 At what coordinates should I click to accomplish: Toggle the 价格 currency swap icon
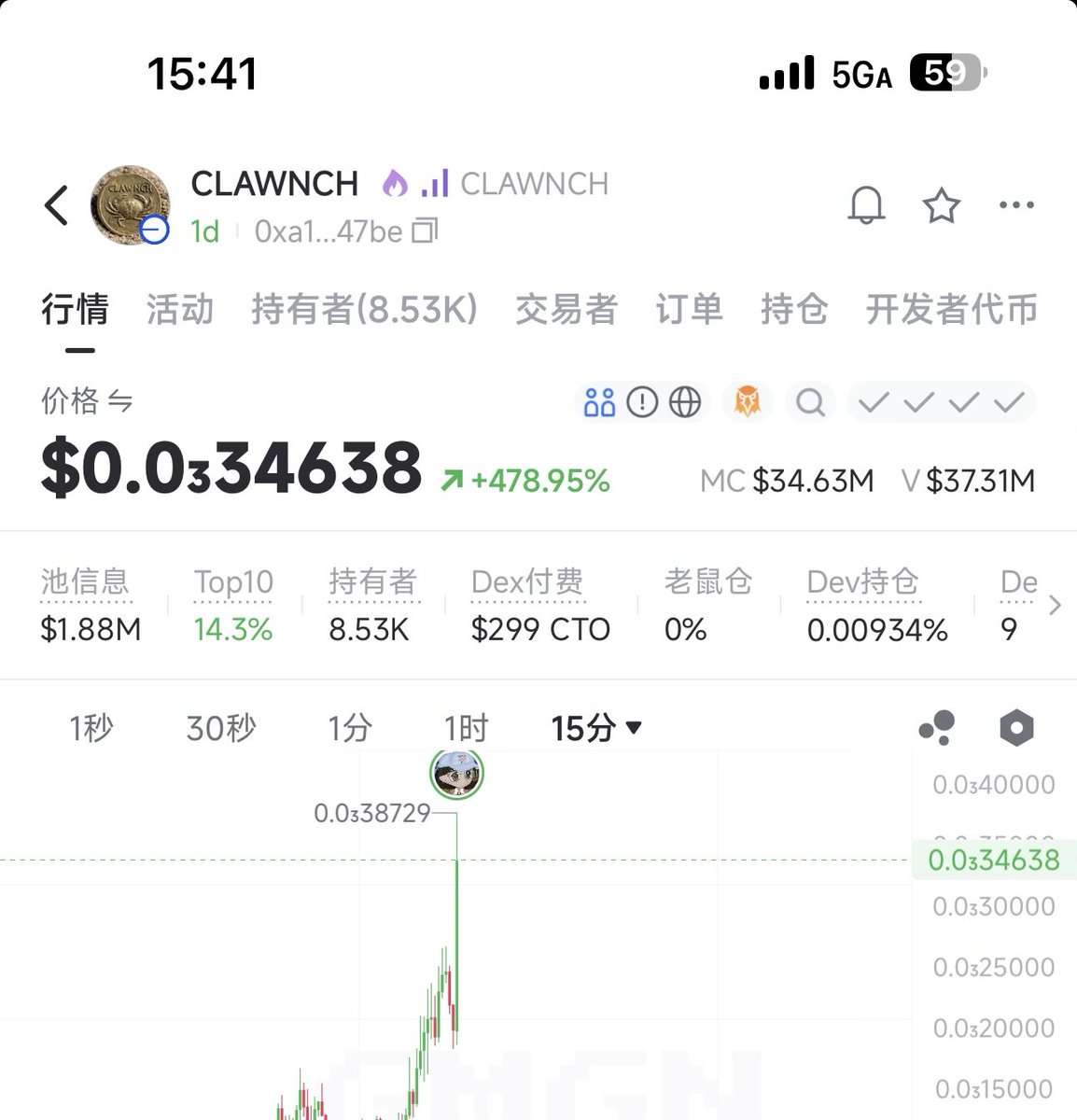(x=119, y=402)
